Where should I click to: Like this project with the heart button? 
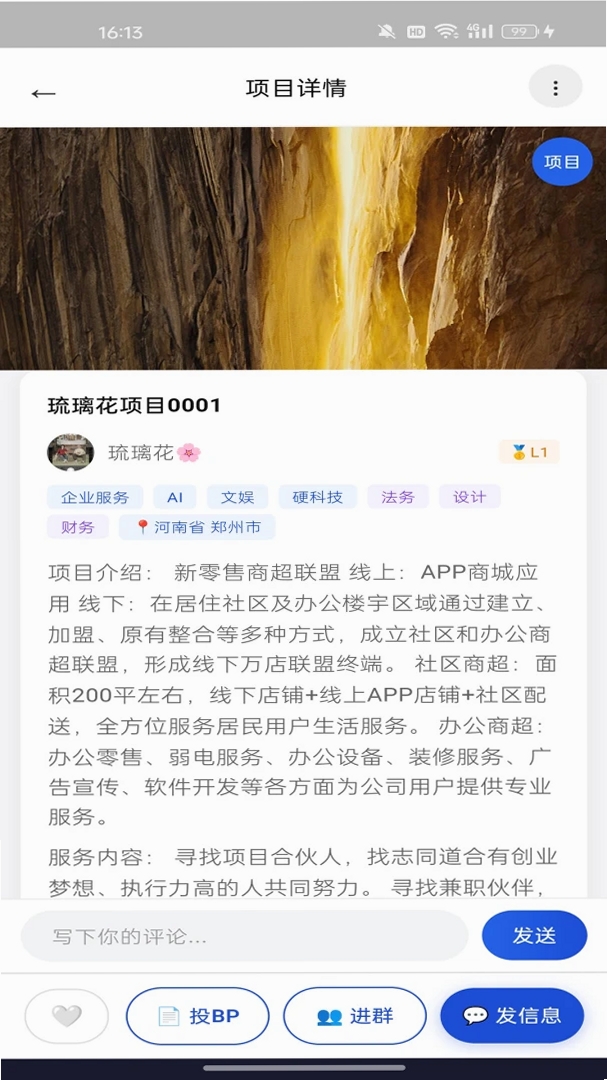tap(67, 1016)
